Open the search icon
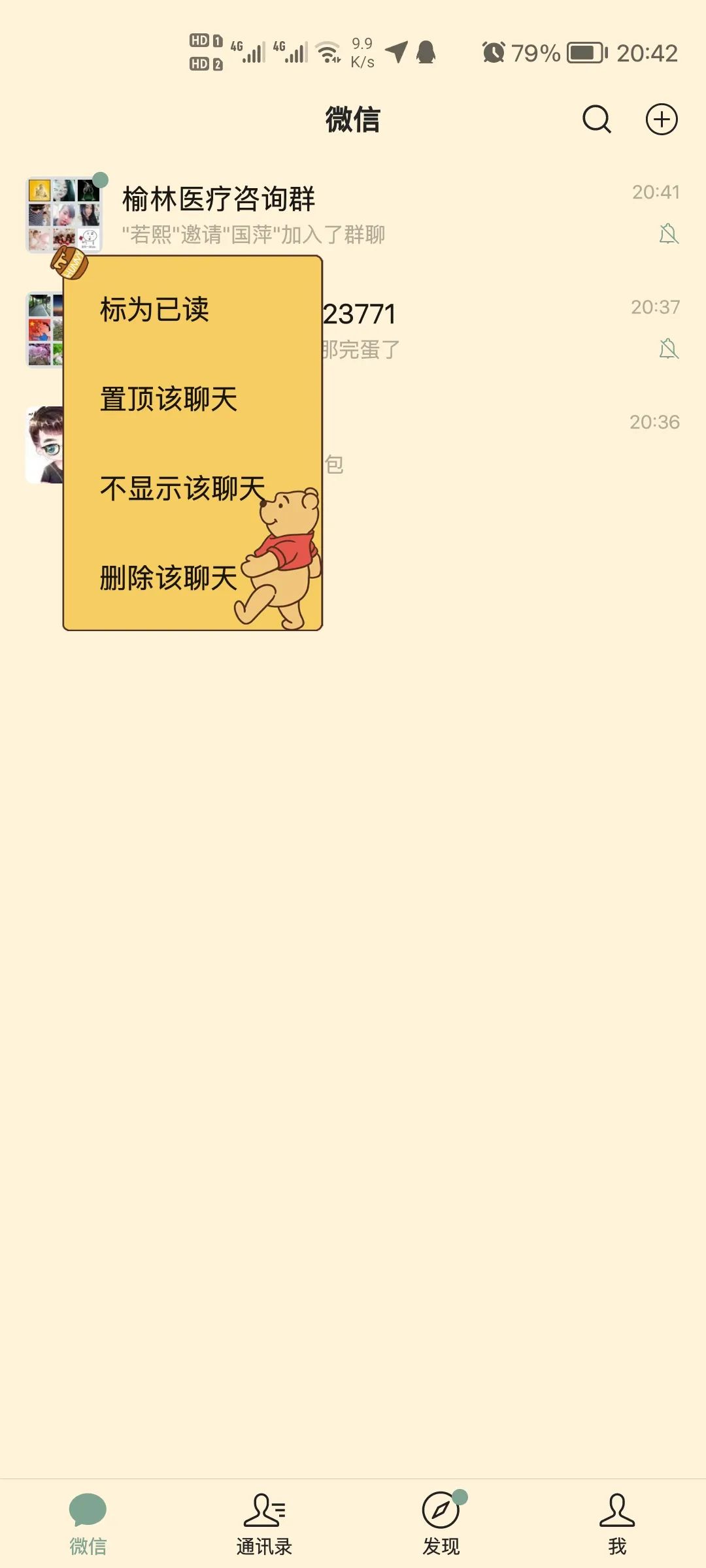 596,120
